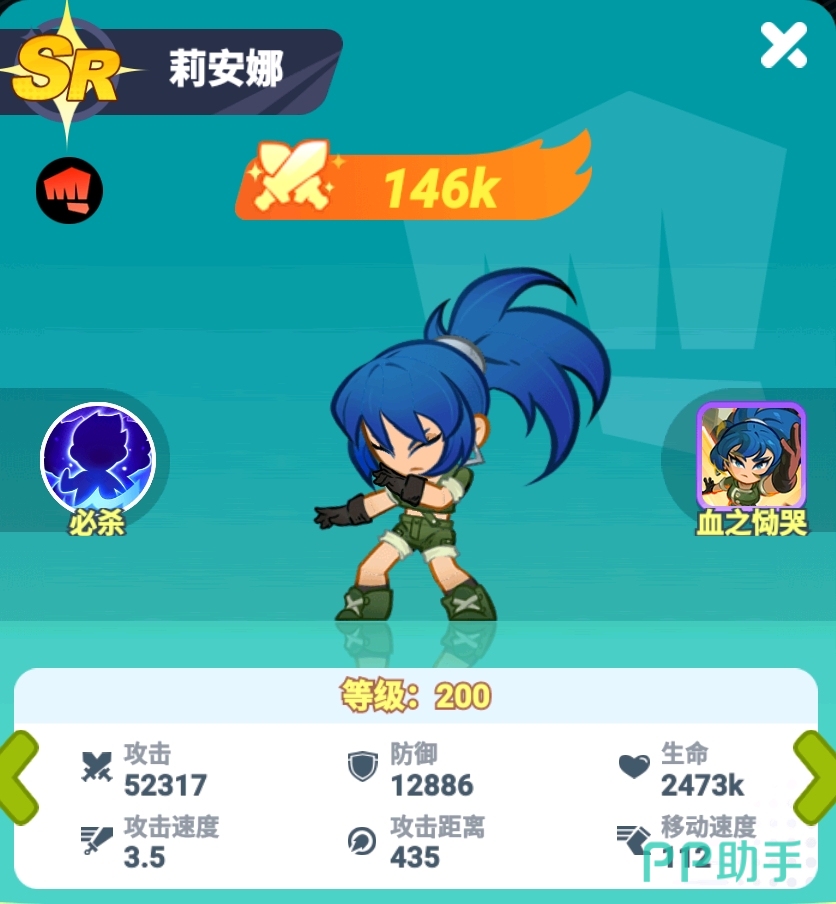Image resolution: width=836 pixels, height=904 pixels.
Task: Close the 莉安娜 character detail panel
Action: click(783, 45)
